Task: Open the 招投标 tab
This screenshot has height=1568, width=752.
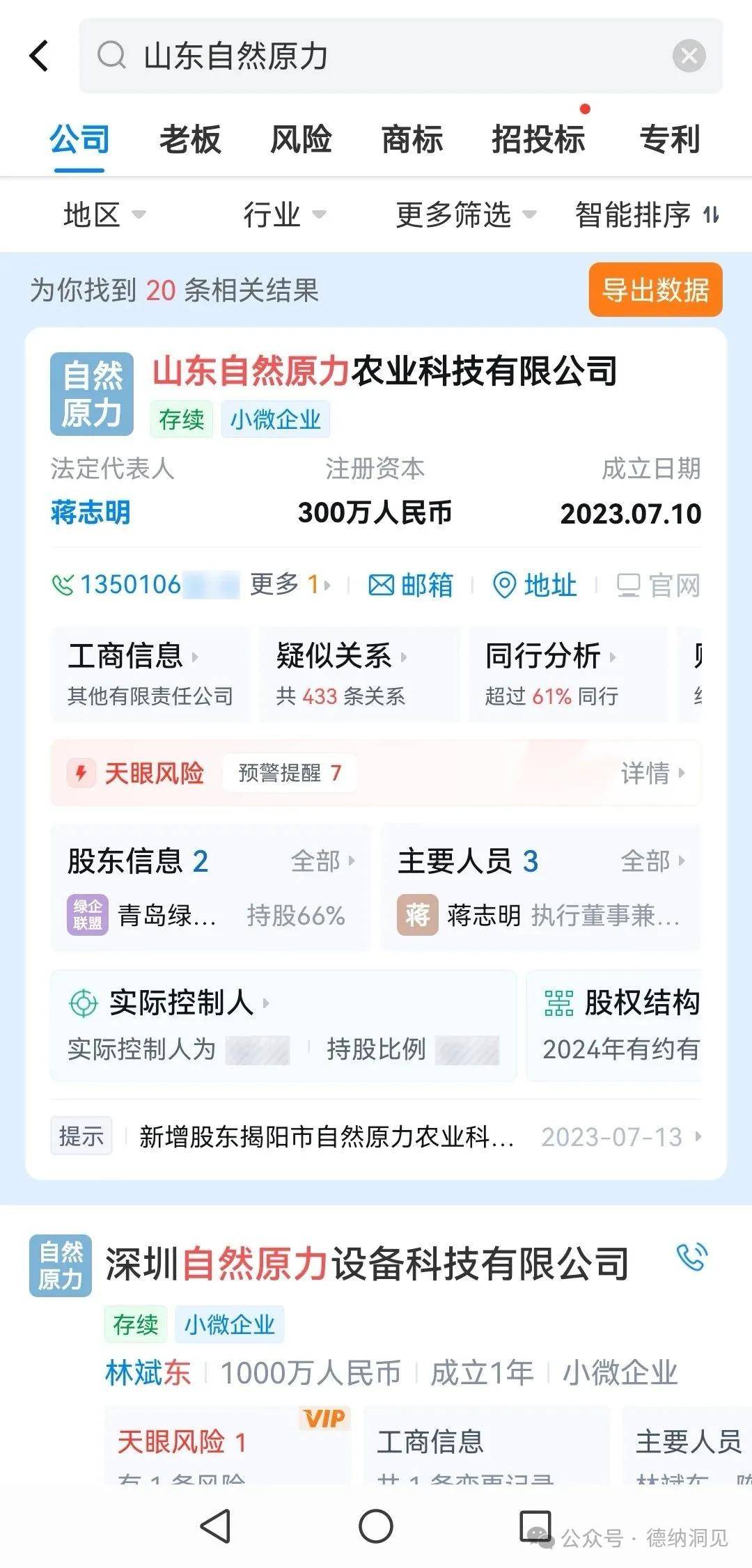Action: pyautogui.click(x=538, y=139)
